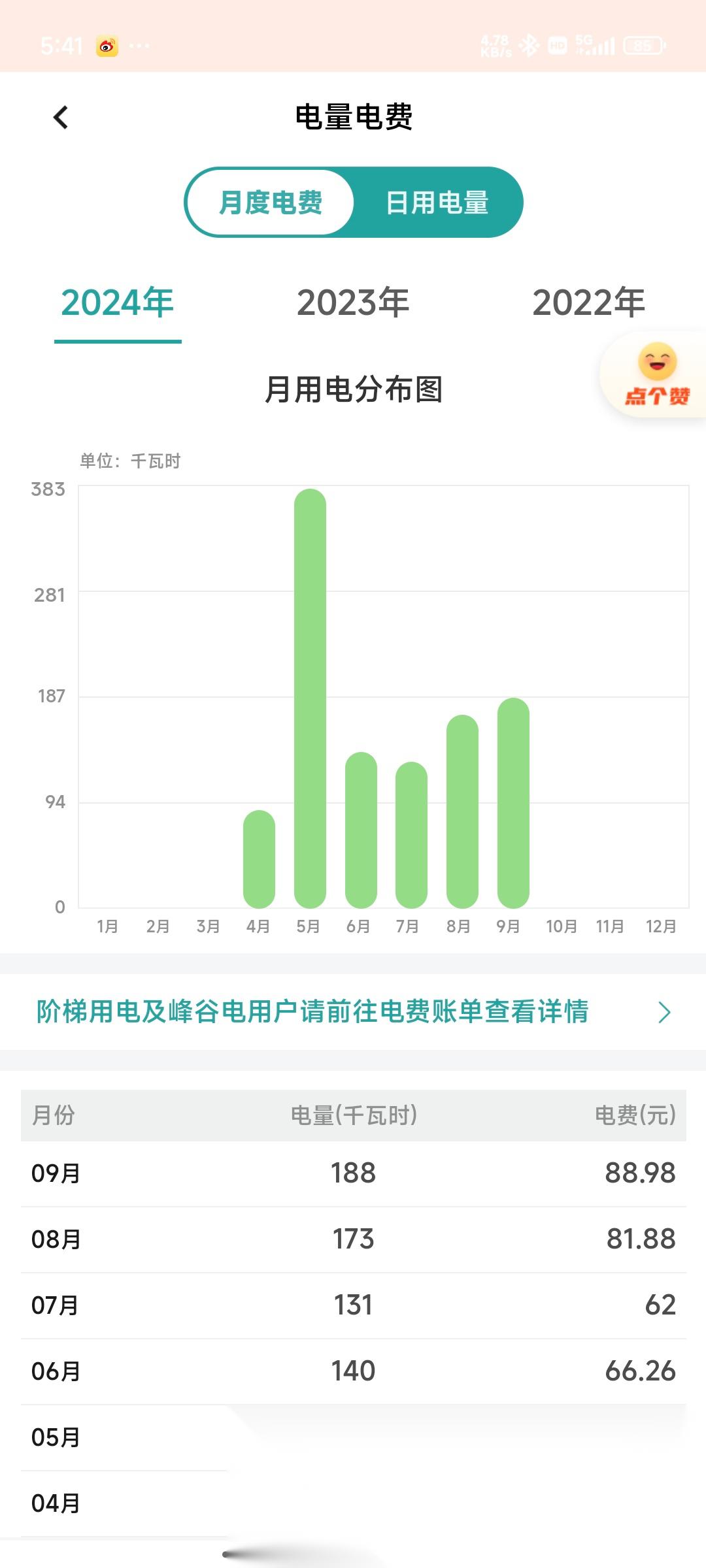Tap the Weibo notification icon in status bar

(x=107, y=46)
